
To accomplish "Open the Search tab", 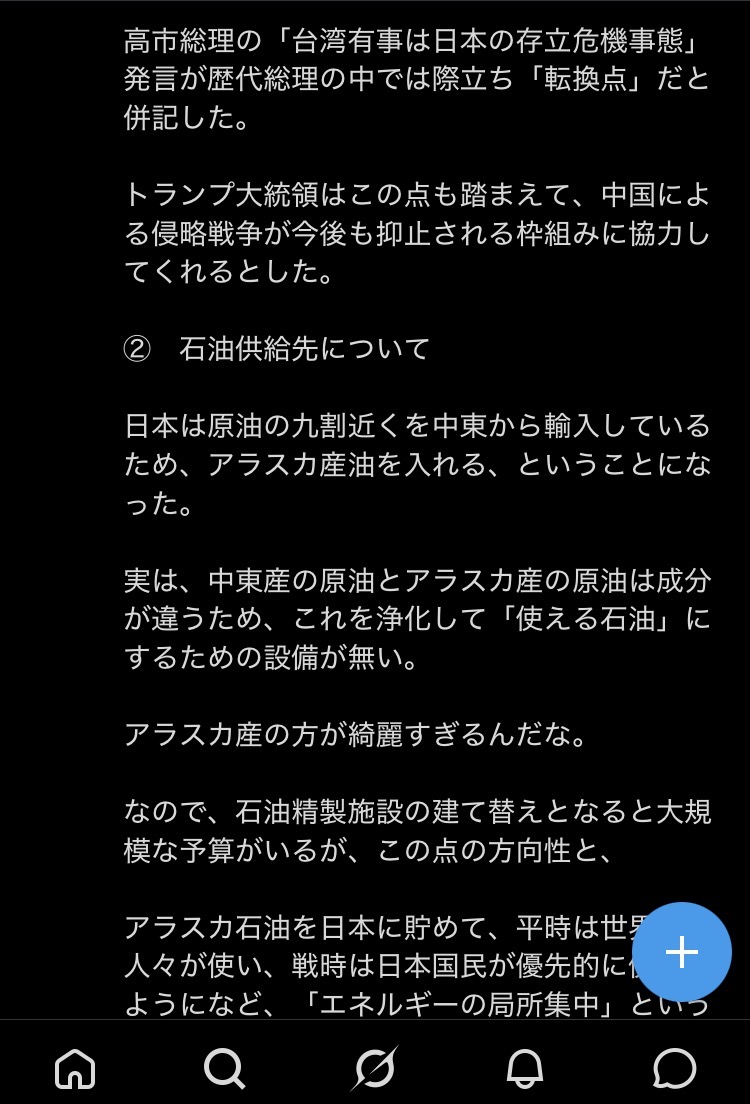I will [224, 1068].
